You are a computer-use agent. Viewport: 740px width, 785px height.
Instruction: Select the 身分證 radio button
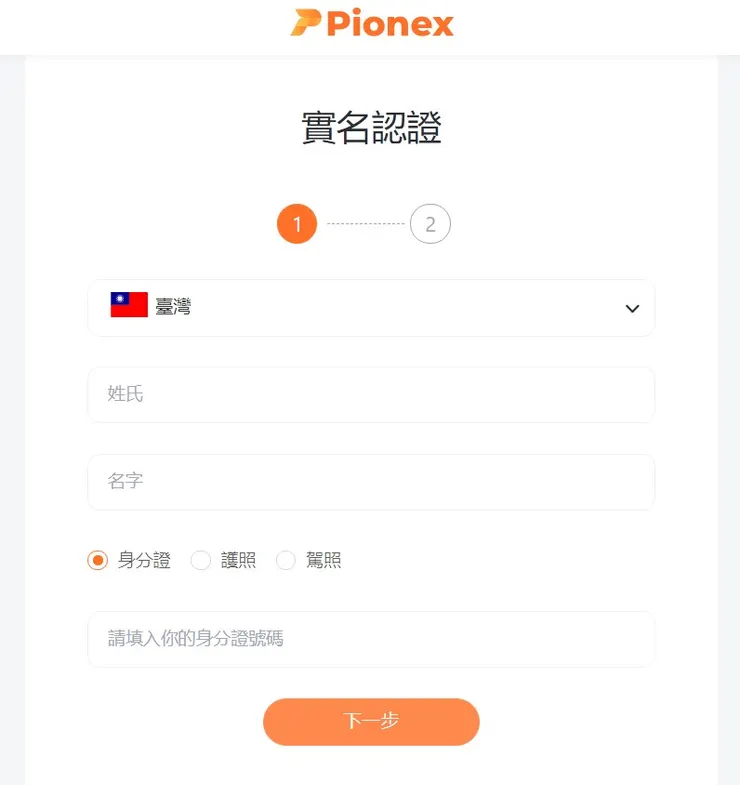click(x=96, y=560)
